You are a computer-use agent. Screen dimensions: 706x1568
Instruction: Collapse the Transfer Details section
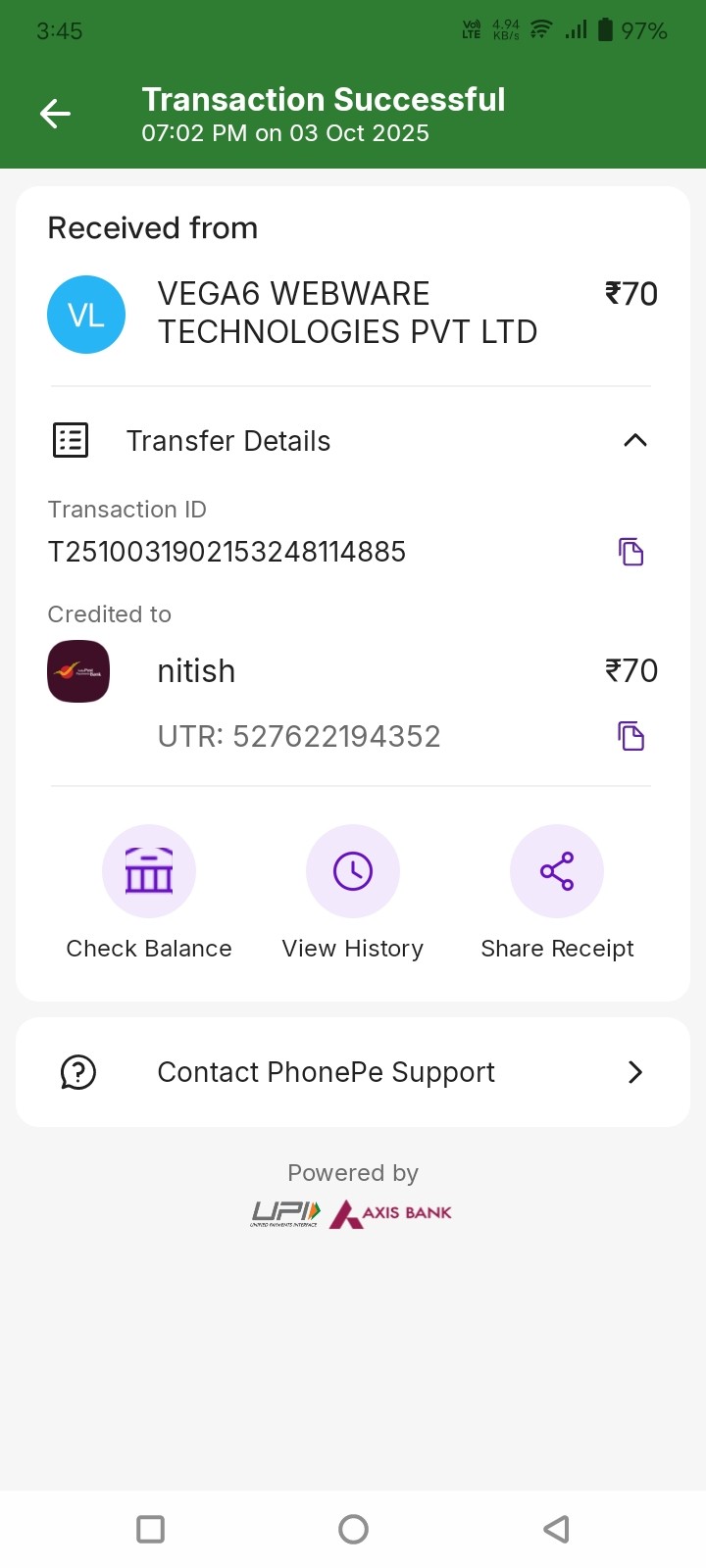click(x=634, y=441)
